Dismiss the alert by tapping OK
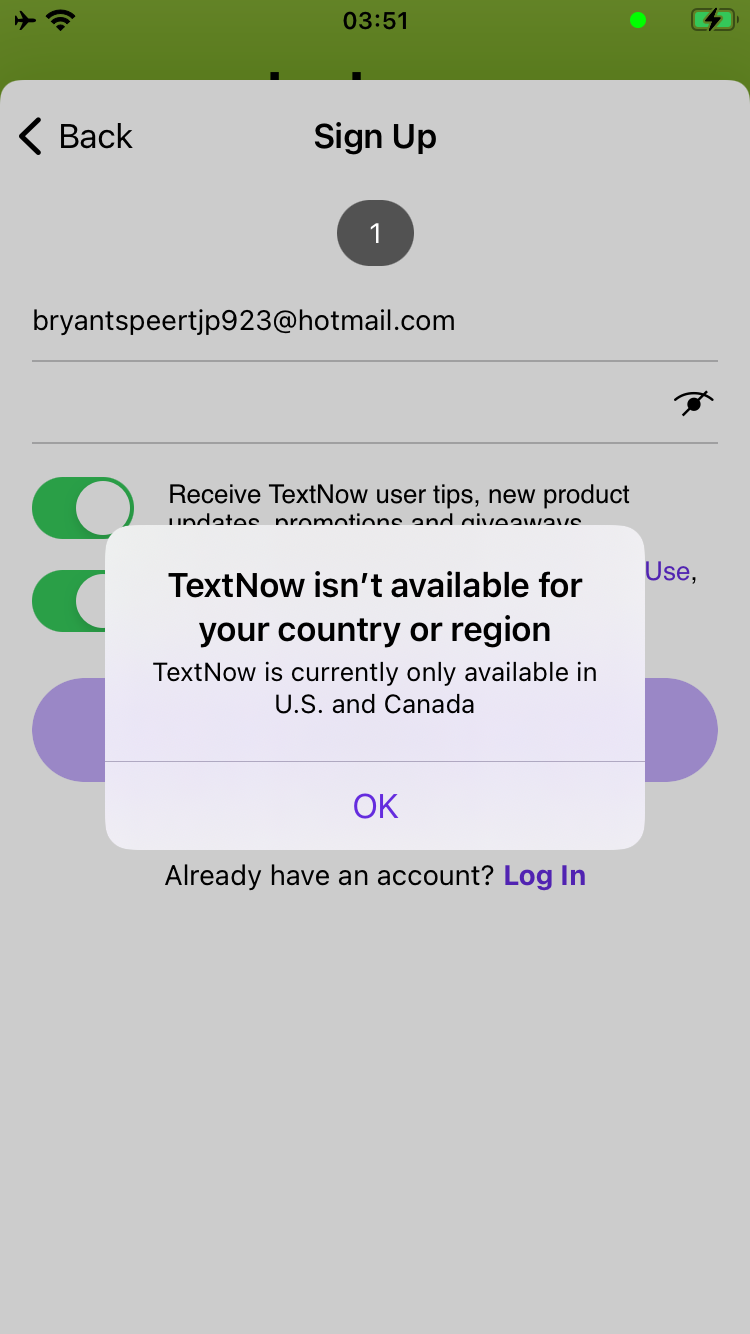 (x=375, y=806)
